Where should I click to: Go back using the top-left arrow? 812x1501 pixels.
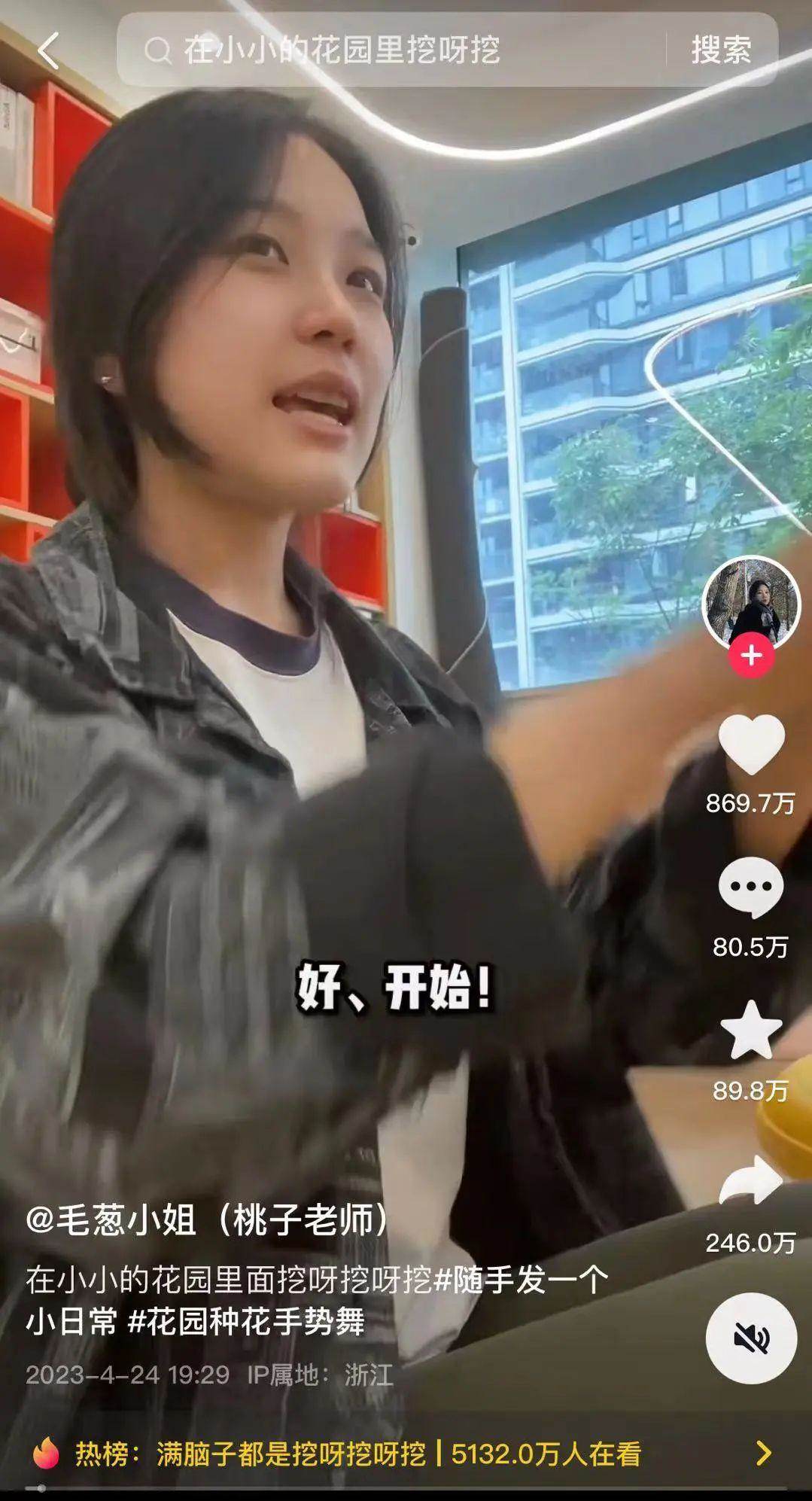point(48,51)
